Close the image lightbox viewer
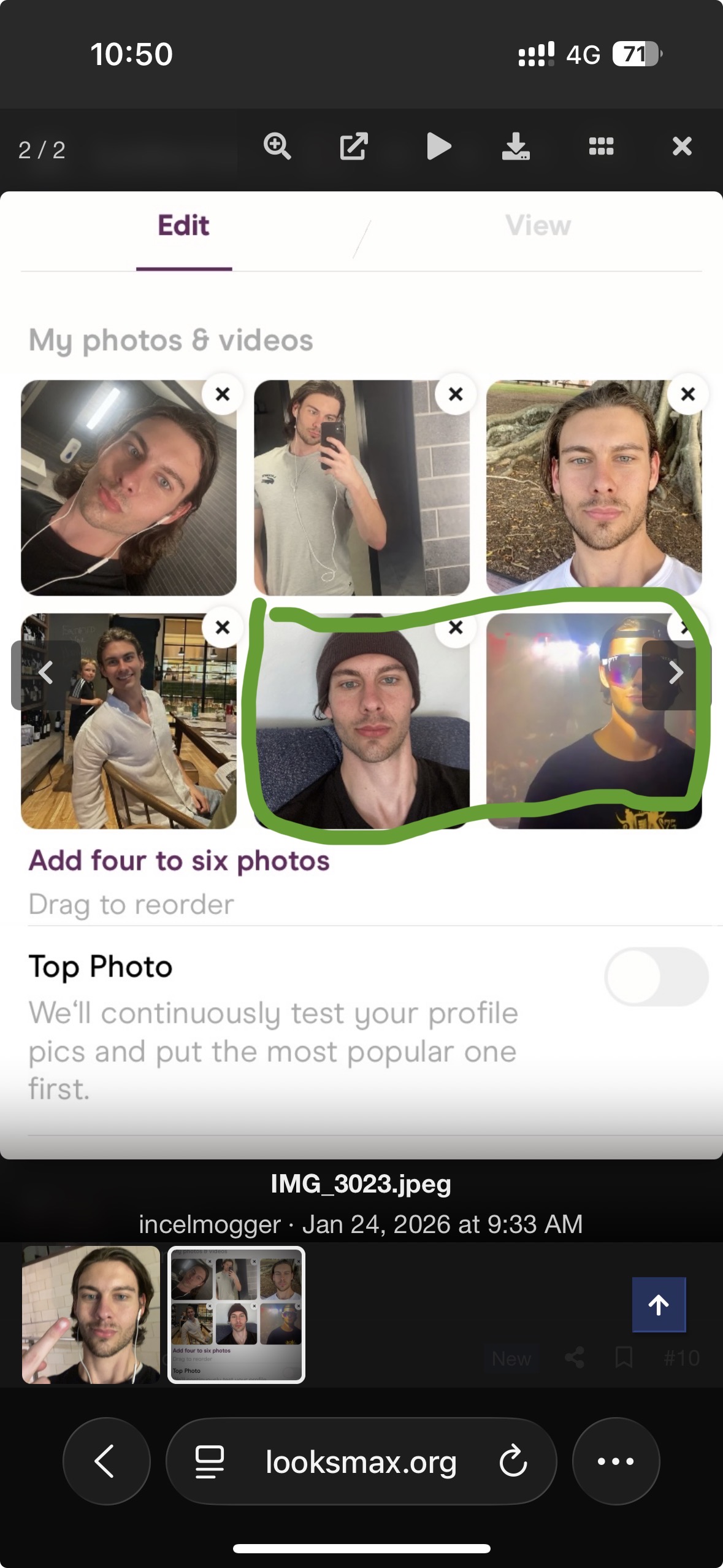This screenshot has height=1568, width=723. [x=682, y=147]
